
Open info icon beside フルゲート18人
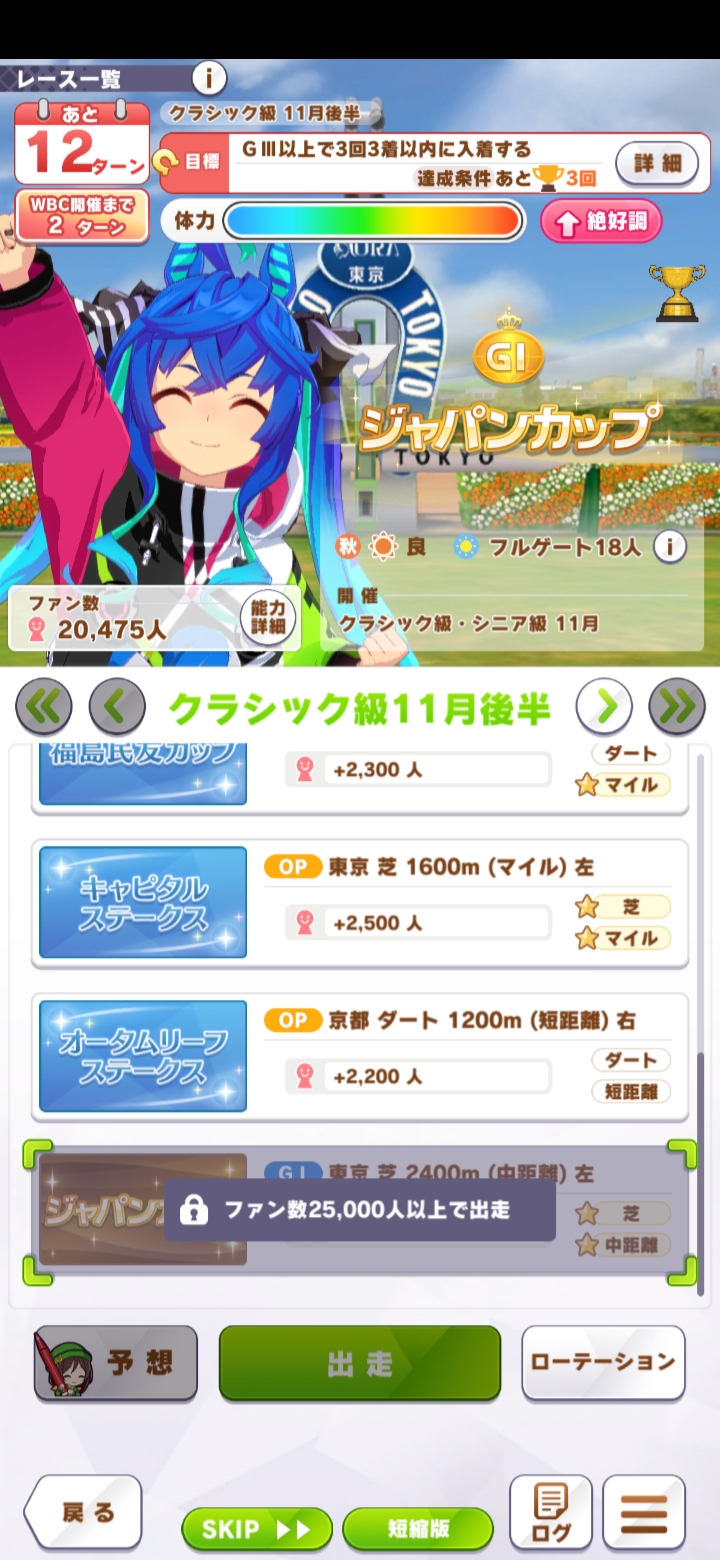(x=669, y=547)
